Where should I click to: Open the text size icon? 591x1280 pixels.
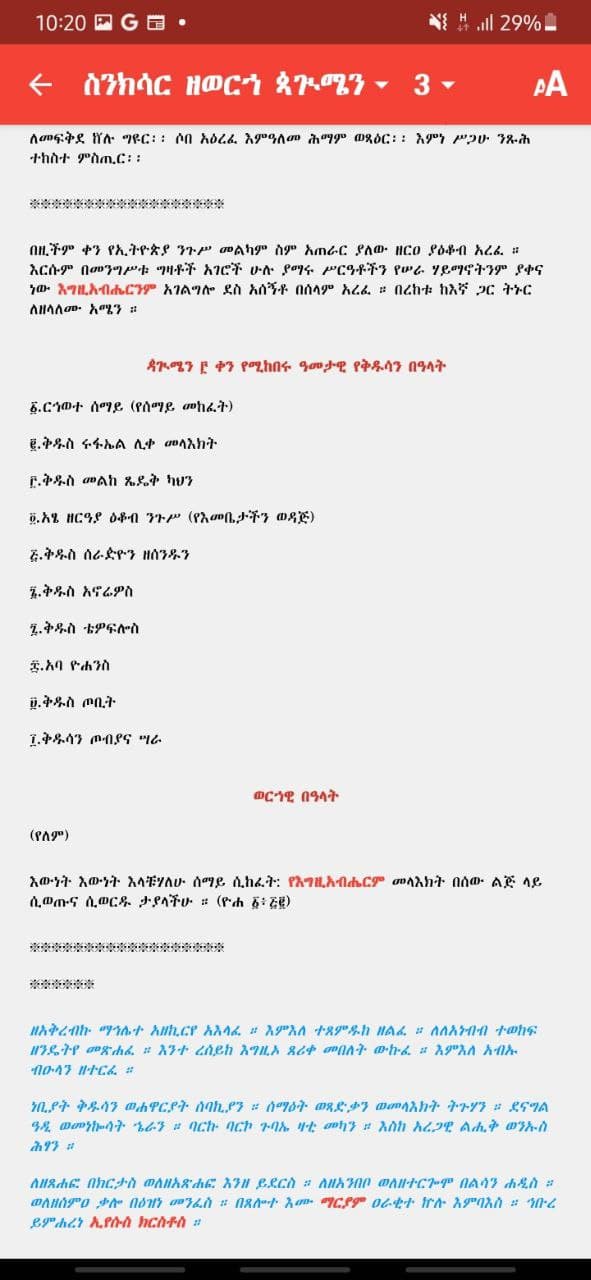(549, 85)
